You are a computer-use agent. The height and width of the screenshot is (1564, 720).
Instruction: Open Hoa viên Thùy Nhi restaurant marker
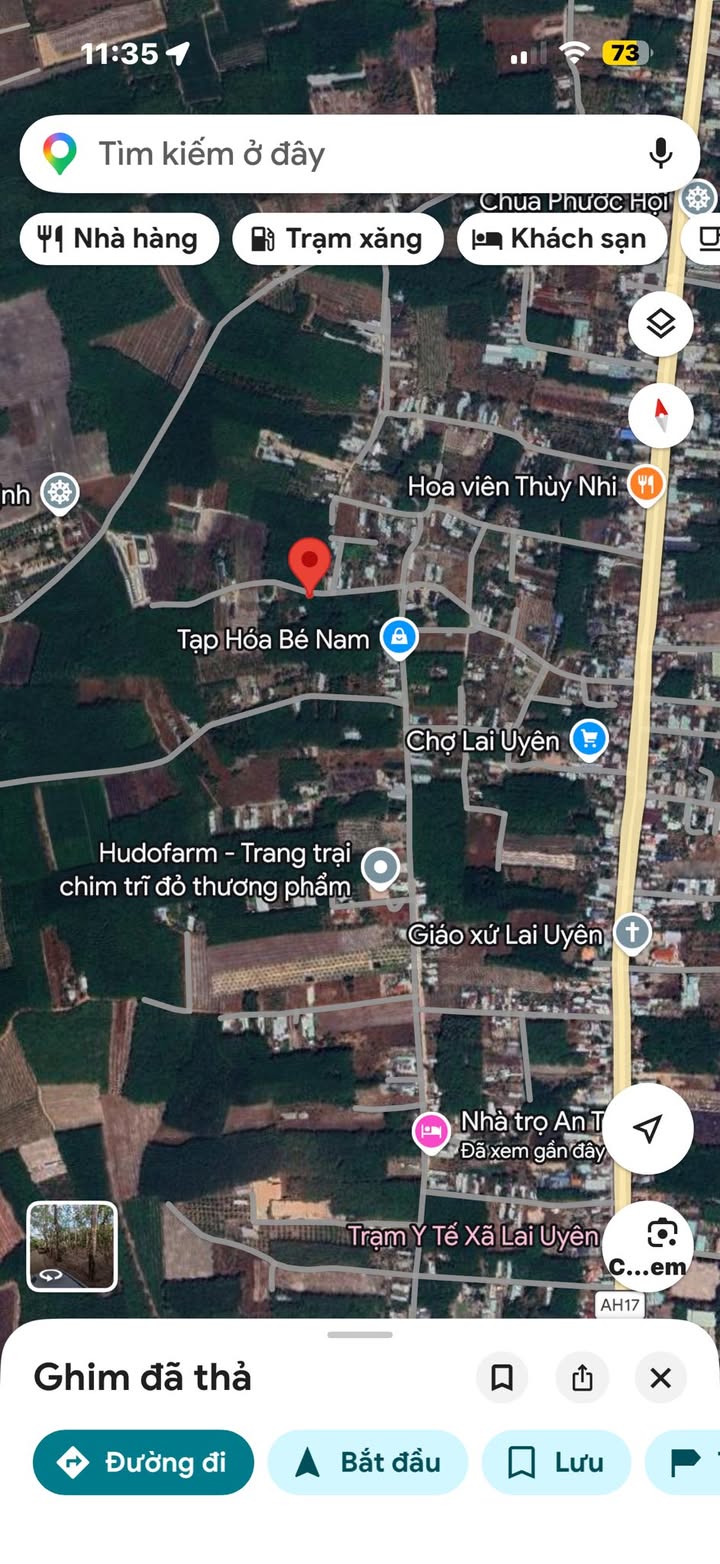[x=646, y=486]
